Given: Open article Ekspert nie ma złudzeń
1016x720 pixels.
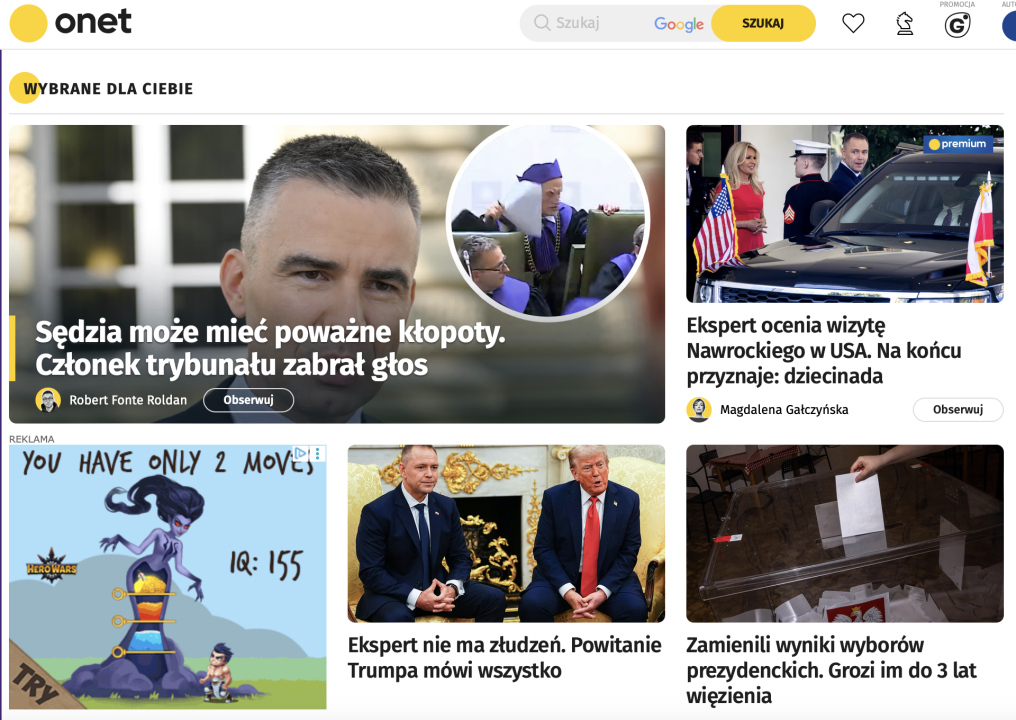Looking at the screenshot, I should (x=505, y=657).
